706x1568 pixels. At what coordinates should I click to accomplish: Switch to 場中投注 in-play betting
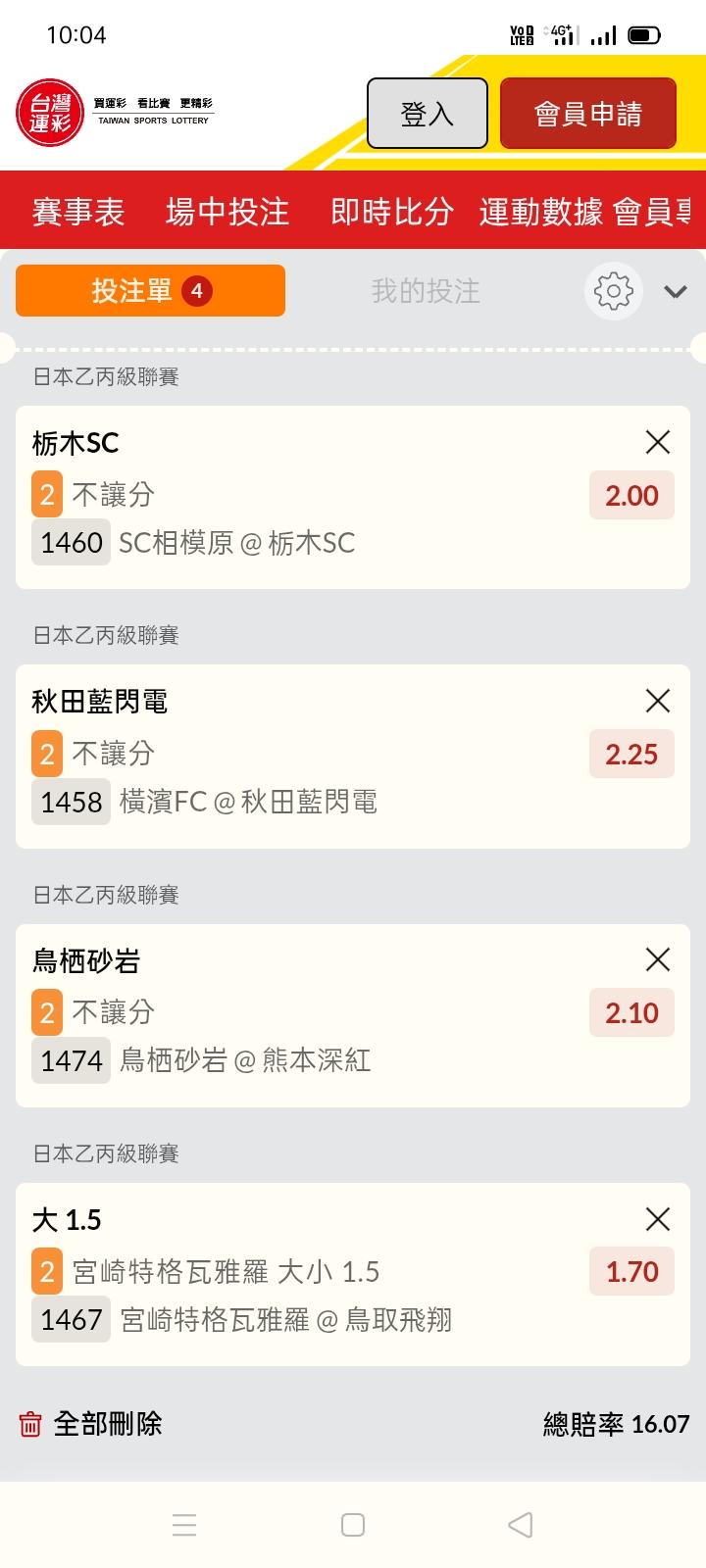point(227,212)
